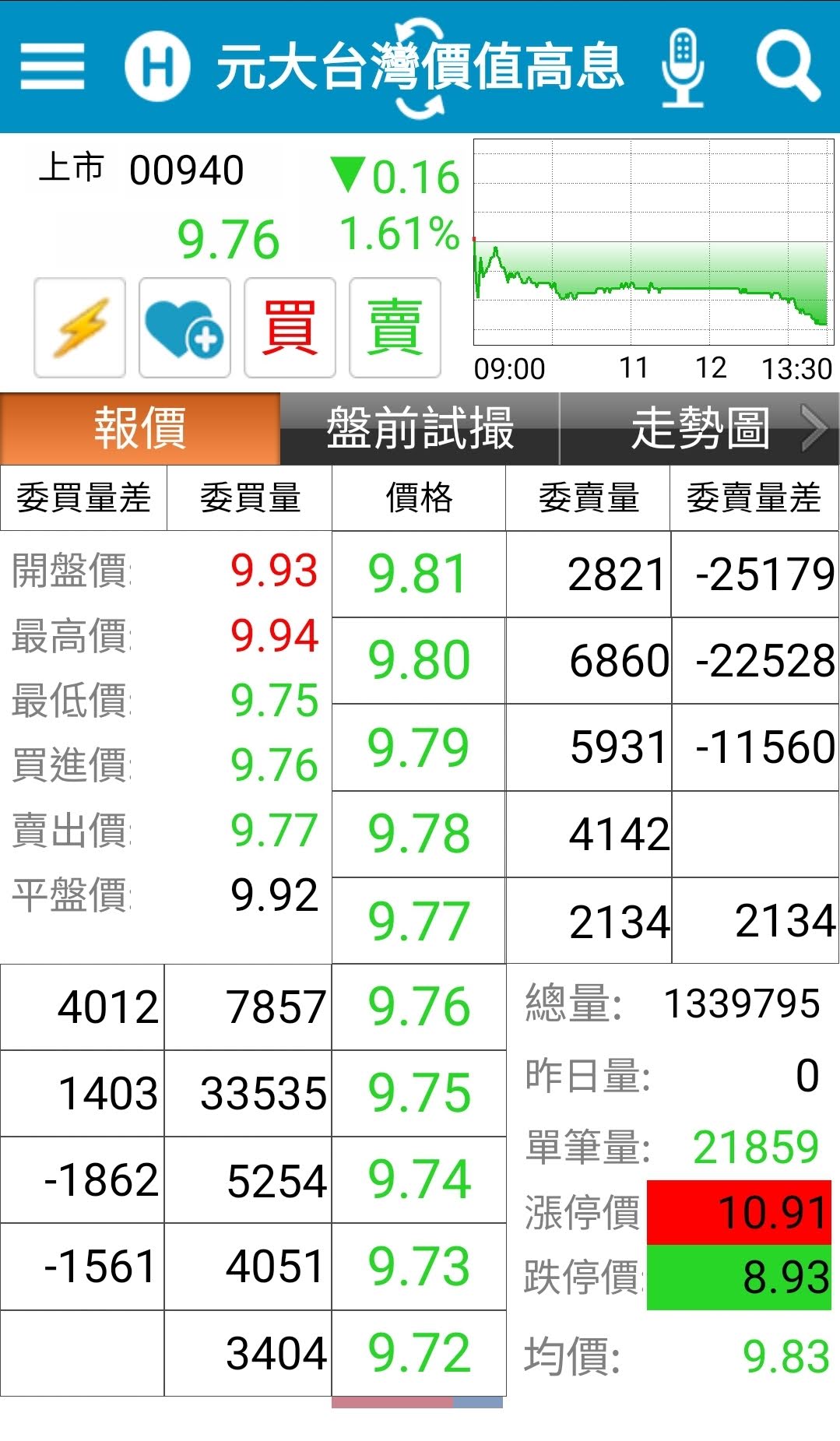
Task: Add 00940 to favorites watchlist
Action: point(185,328)
